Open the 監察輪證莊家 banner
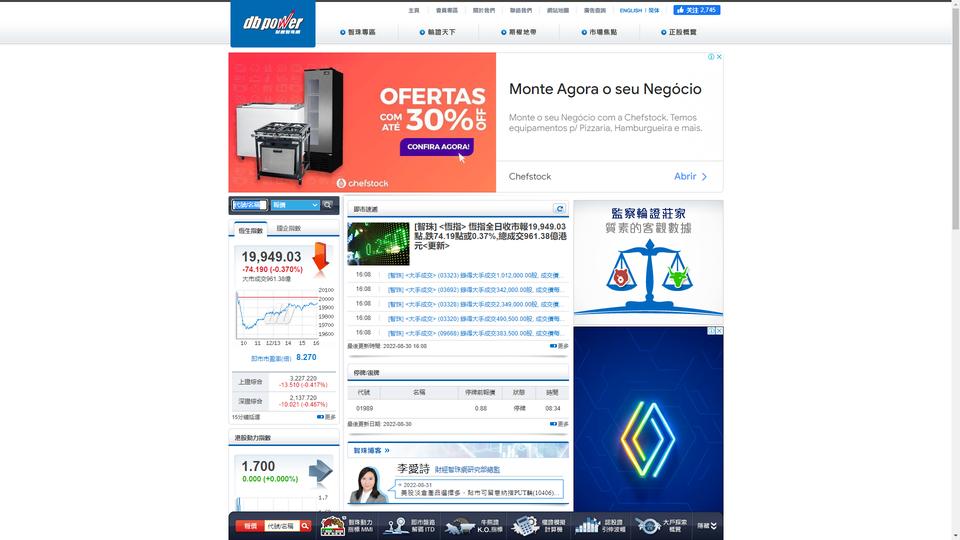This screenshot has height=540, width=960. pos(648,259)
